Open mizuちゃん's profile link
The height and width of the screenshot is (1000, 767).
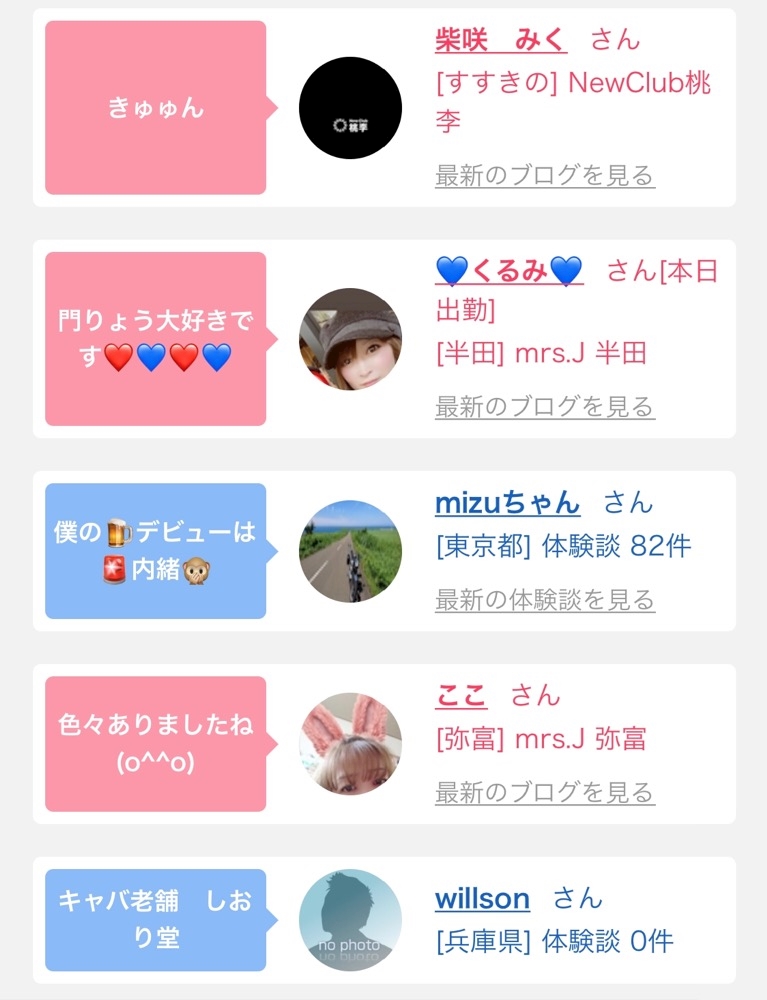508,503
